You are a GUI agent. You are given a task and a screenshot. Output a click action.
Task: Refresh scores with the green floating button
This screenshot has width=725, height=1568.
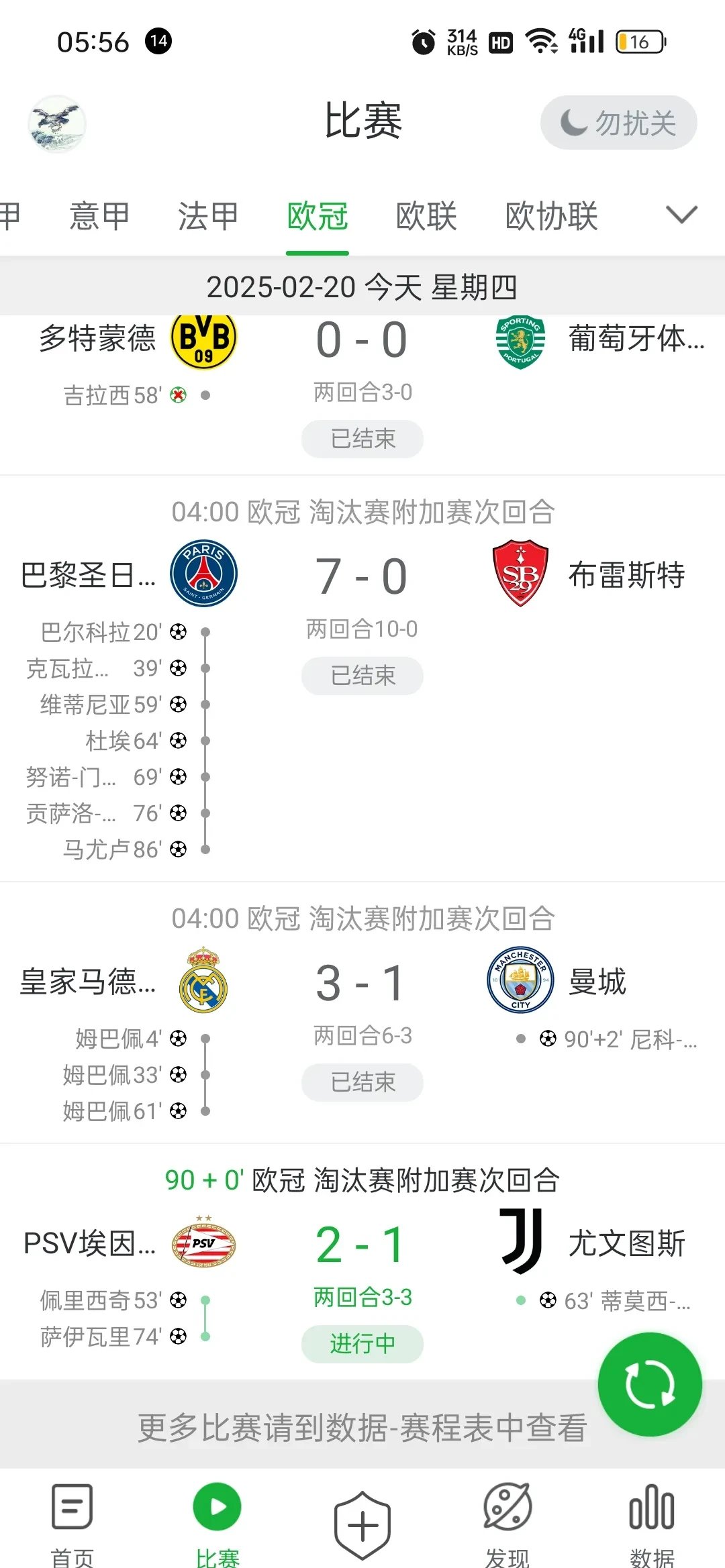649,1384
